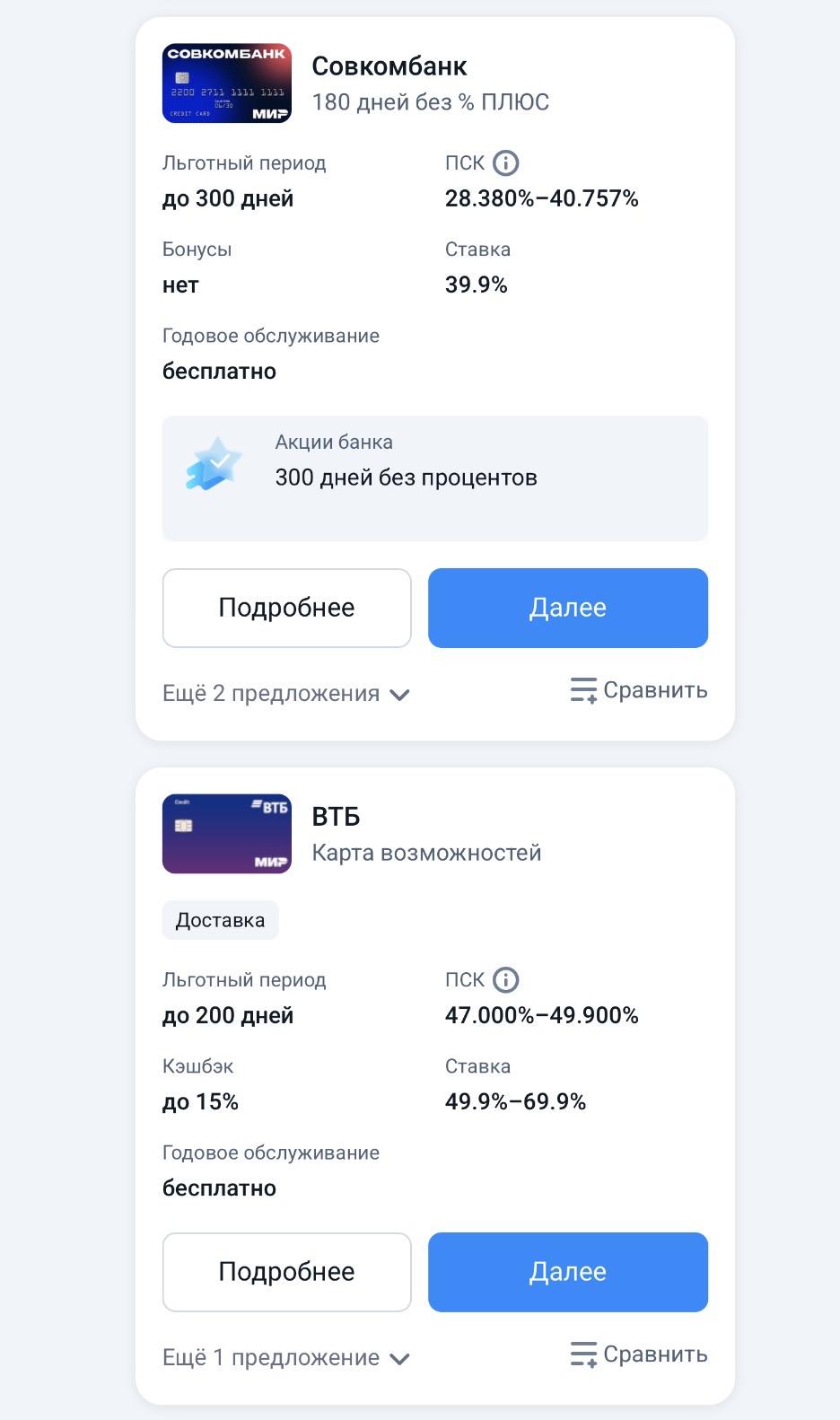The height and width of the screenshot is (1420, 840).
Task: Tap Подробнее on the Совкомбанк card
Action: tap(286, 608)
